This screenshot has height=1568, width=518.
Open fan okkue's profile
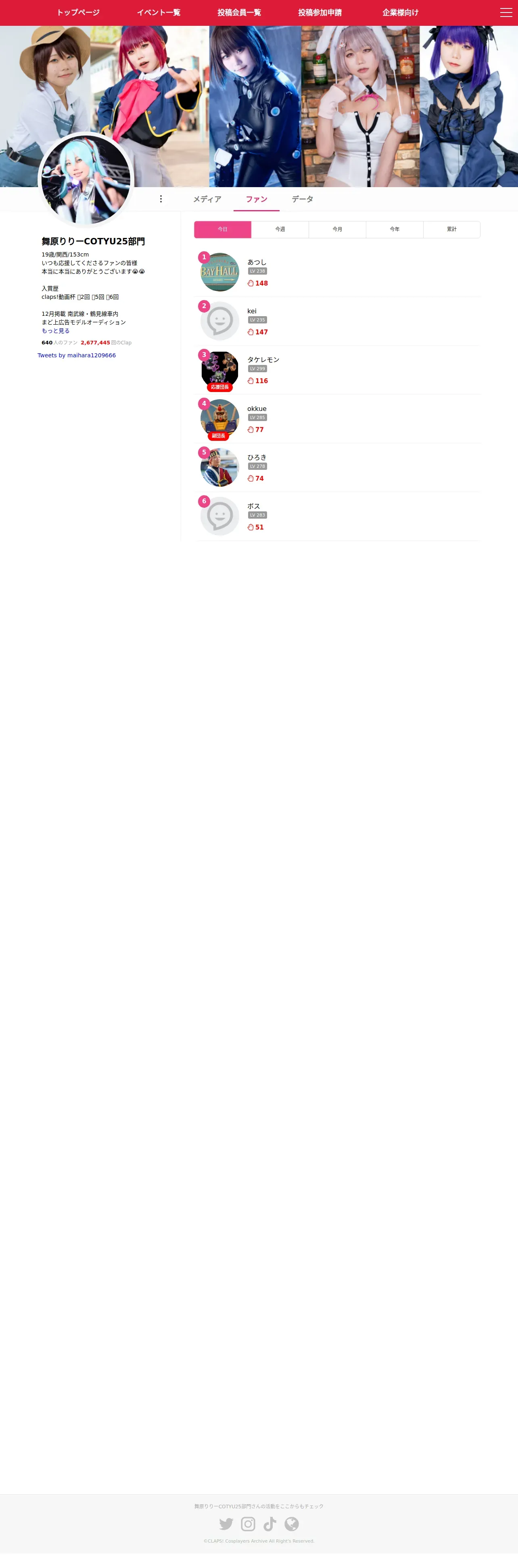point(337,419)
